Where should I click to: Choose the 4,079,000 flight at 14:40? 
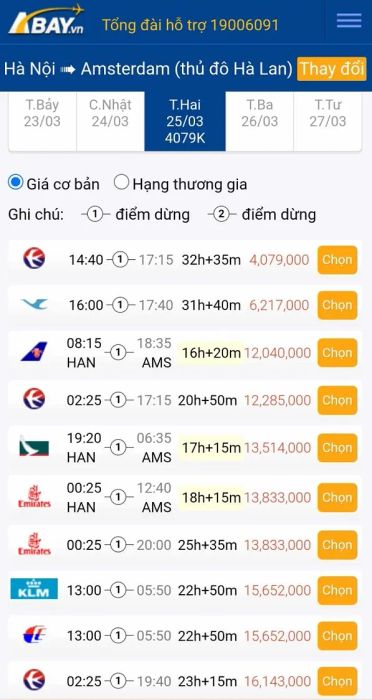337,260
